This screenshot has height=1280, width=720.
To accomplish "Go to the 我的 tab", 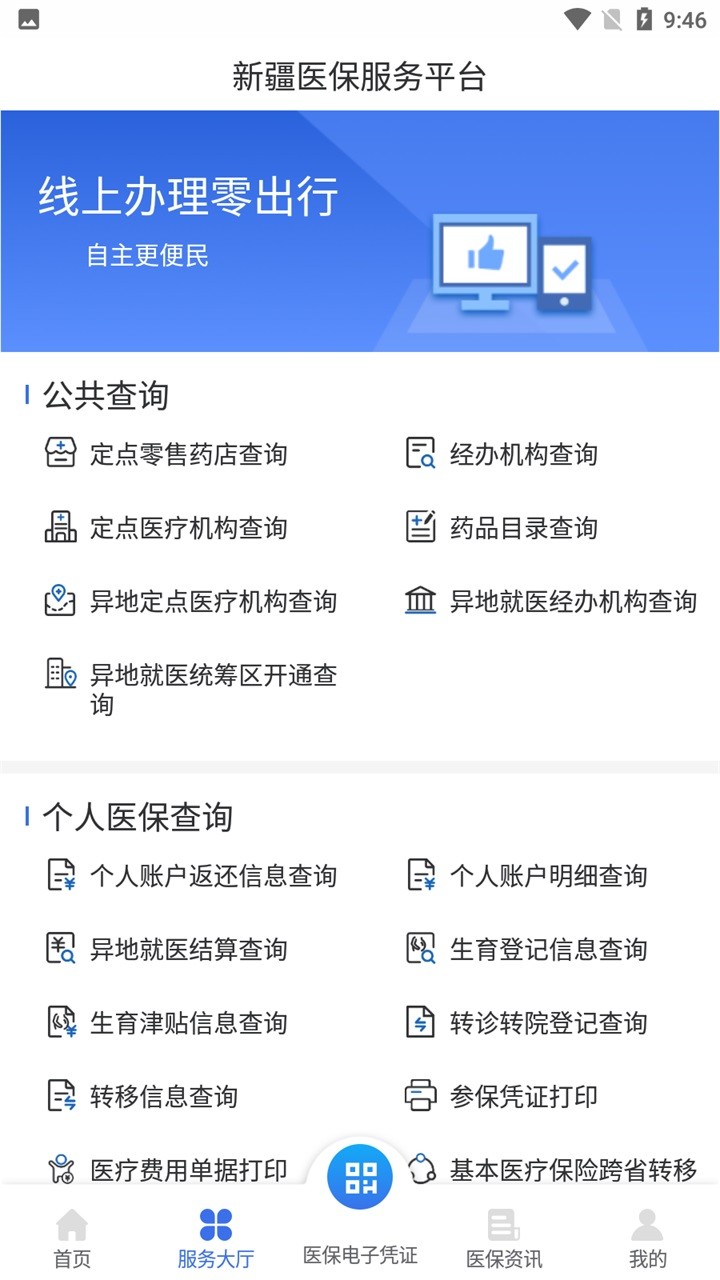I will [x=648, y=1238].
